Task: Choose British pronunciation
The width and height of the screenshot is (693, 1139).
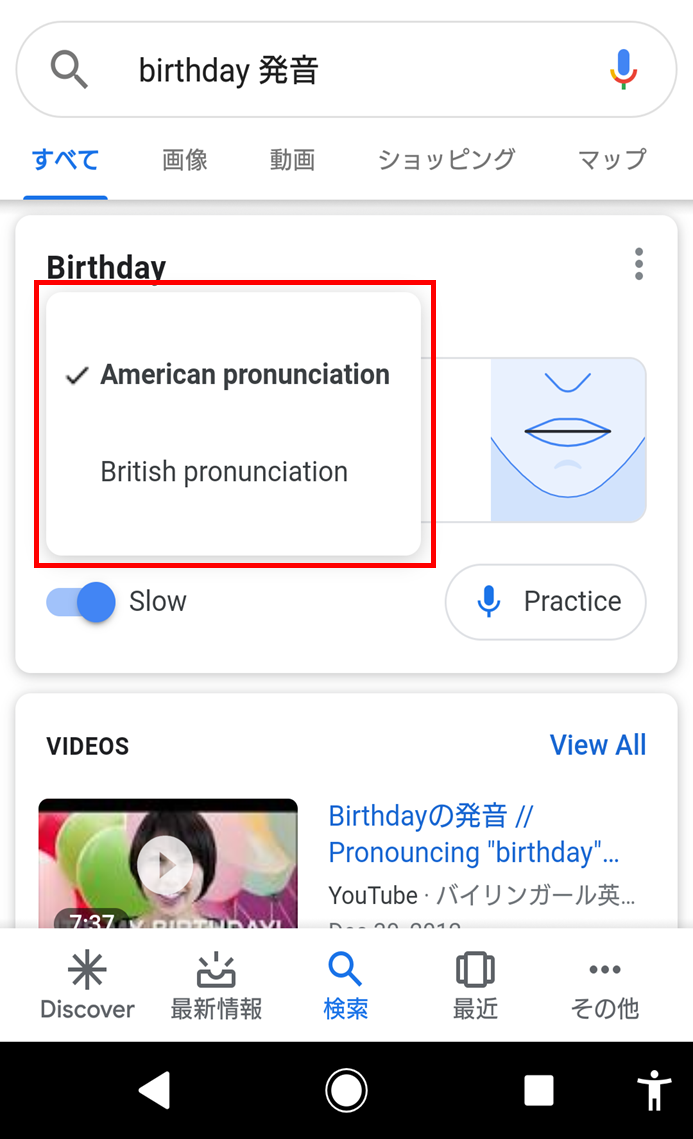Action: click(224, 472)
